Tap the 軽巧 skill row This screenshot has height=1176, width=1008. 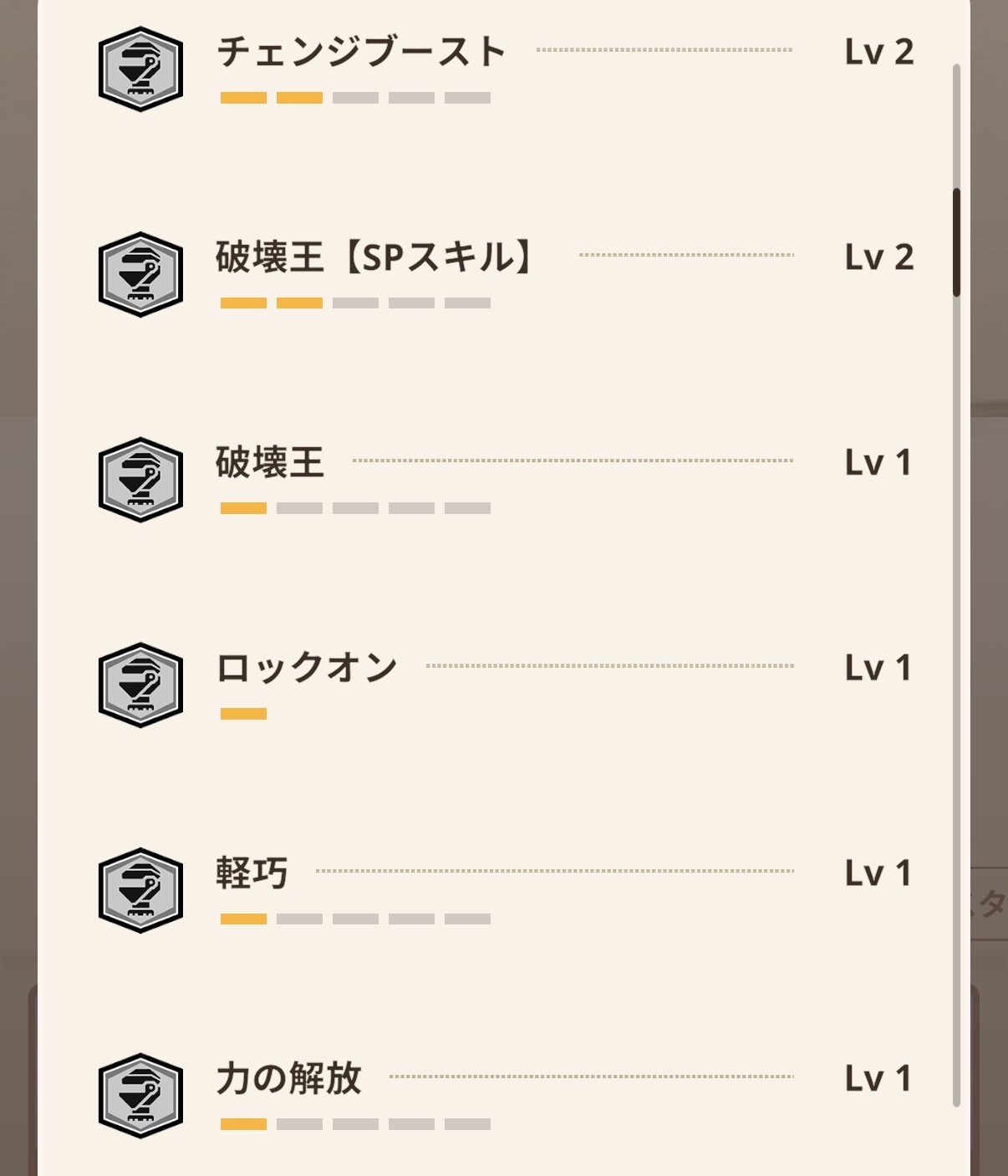[x=252, y=873]
